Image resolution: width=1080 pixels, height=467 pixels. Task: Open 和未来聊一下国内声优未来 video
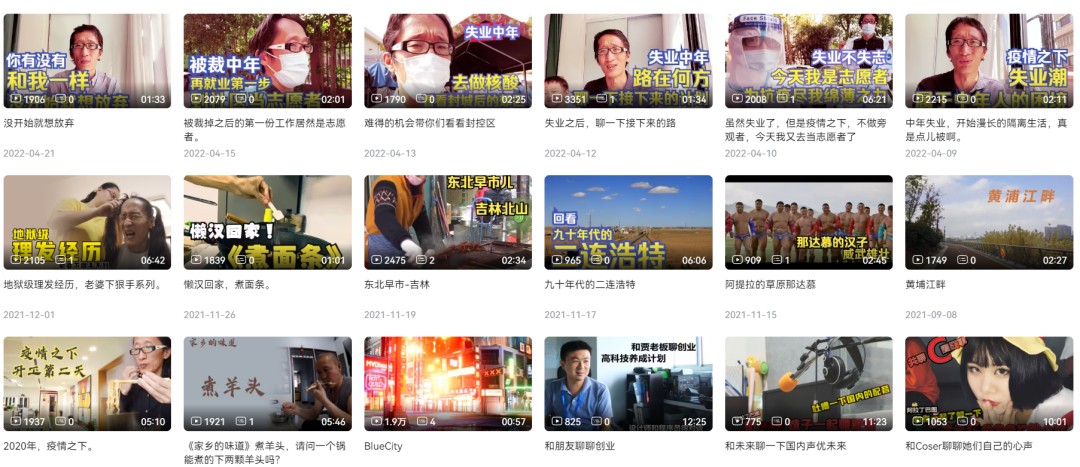click(x=808, y=383)
